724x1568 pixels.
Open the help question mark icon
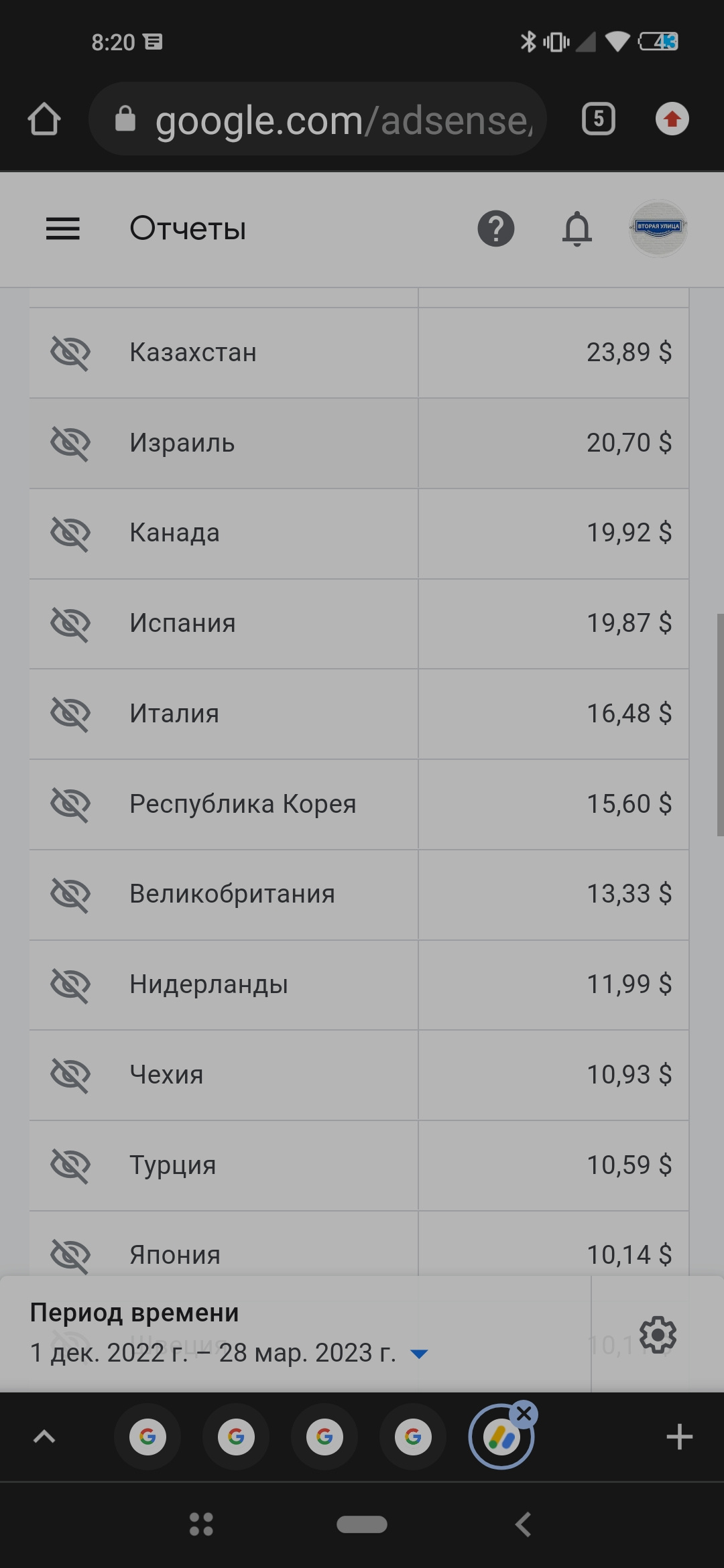tap(496, 228)
